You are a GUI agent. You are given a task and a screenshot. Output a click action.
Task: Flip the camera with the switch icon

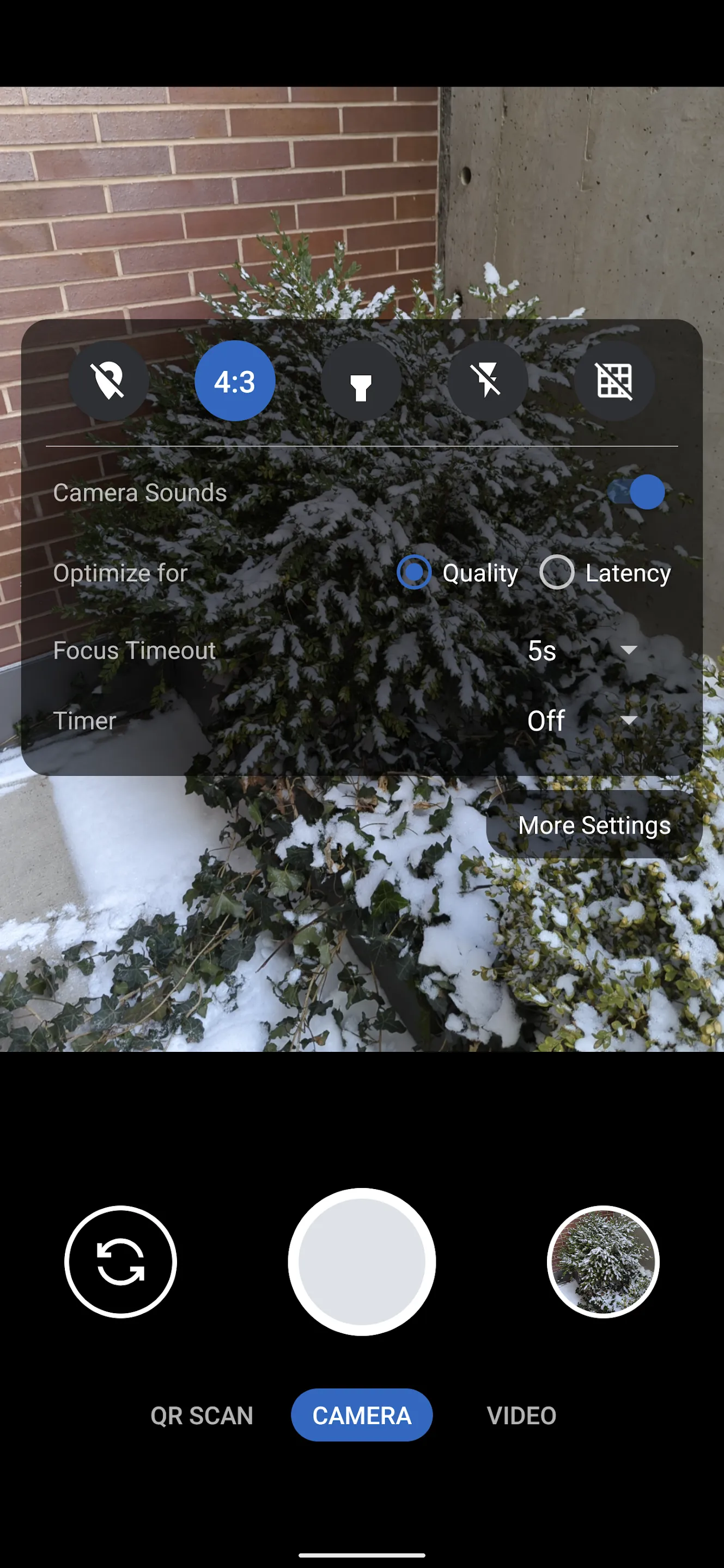120,1262
